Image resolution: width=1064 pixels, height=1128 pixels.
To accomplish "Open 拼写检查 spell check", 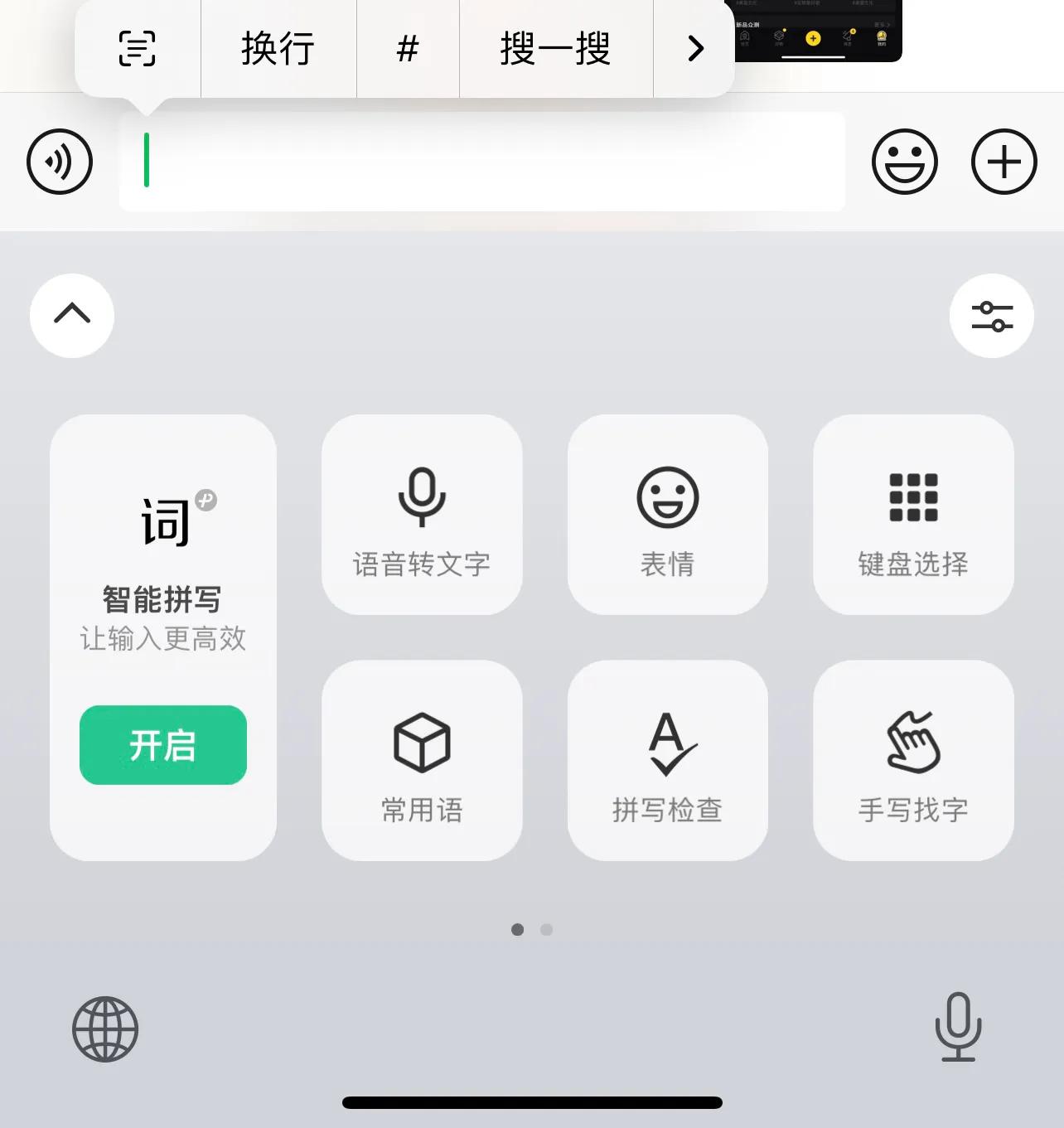I will click(668, 760).
